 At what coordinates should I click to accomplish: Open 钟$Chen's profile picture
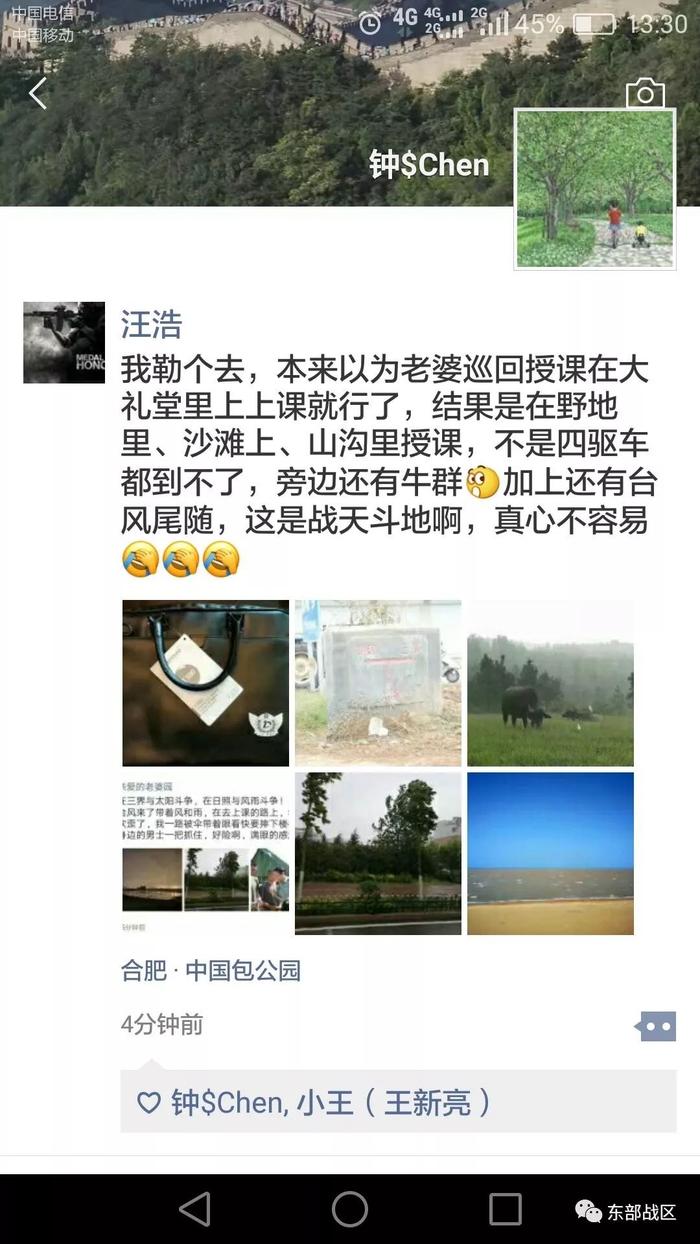pos(594,189)
